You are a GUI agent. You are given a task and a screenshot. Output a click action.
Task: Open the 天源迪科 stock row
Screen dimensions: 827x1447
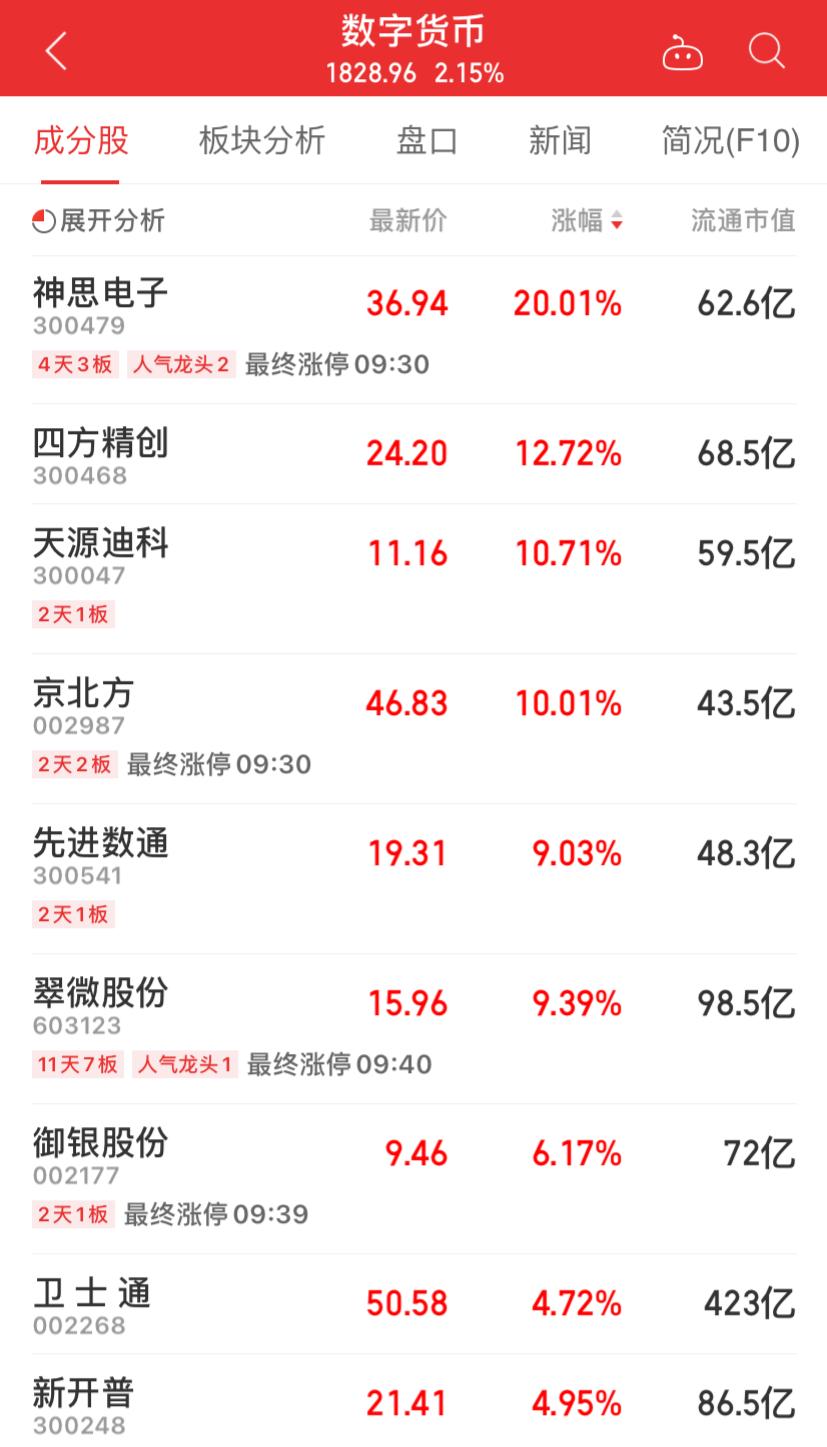(x=414, y=579)
